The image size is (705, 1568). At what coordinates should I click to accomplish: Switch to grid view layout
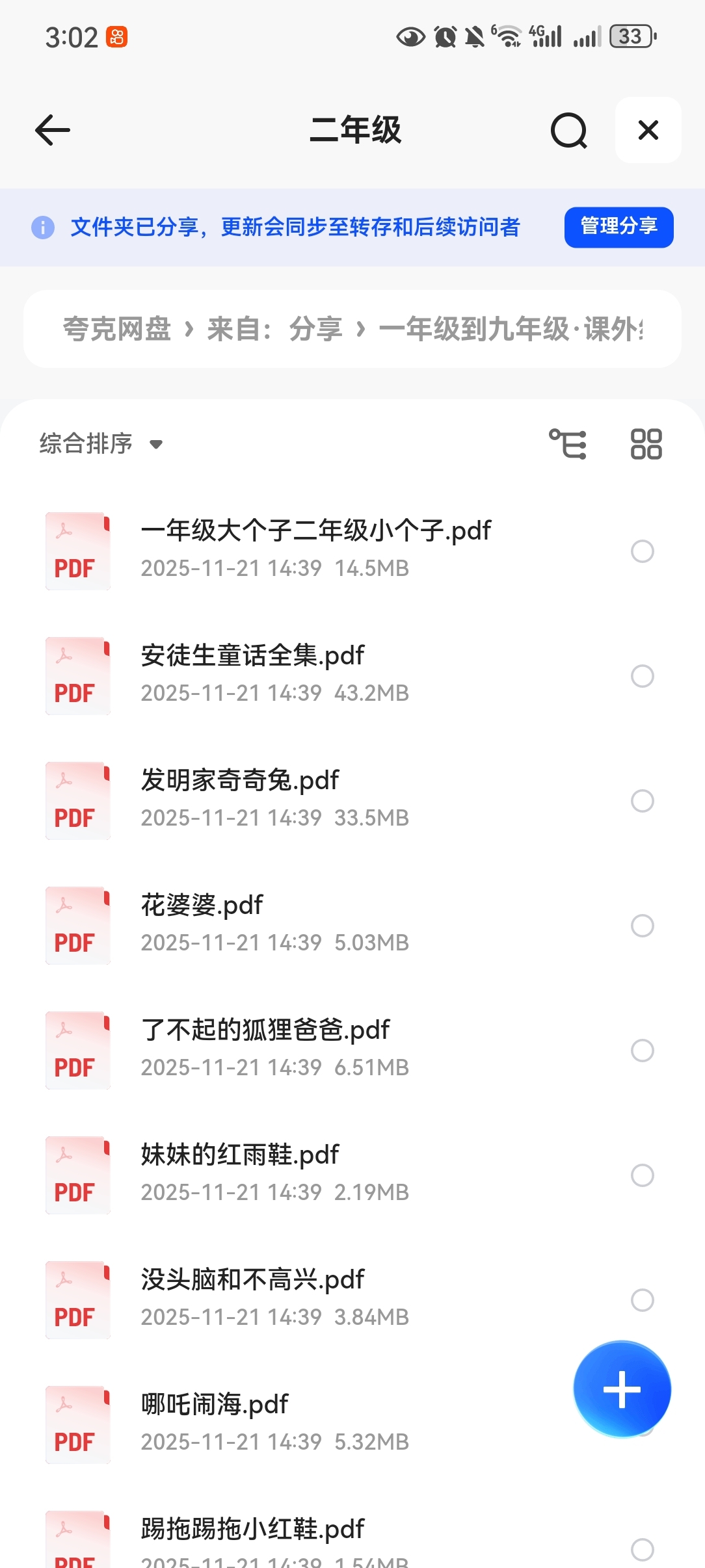coord(646,445)
